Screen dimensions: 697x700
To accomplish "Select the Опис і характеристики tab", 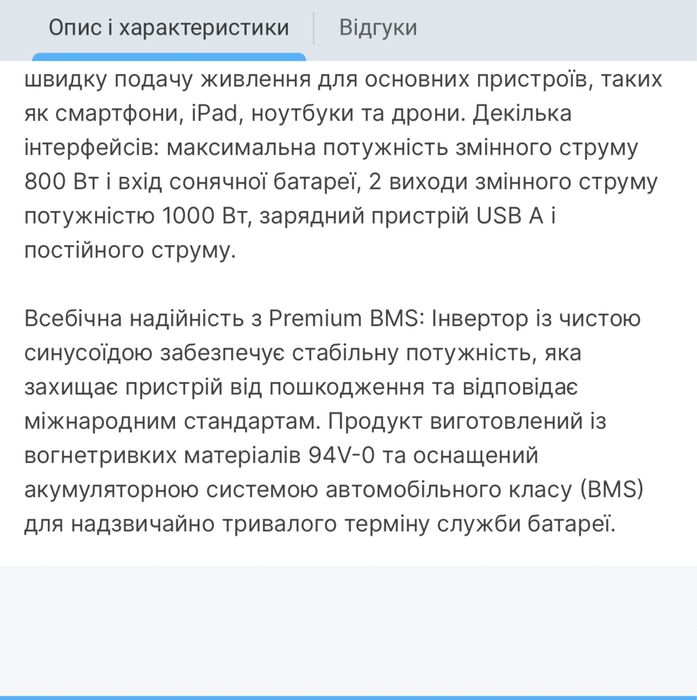I will coord(169,28).
